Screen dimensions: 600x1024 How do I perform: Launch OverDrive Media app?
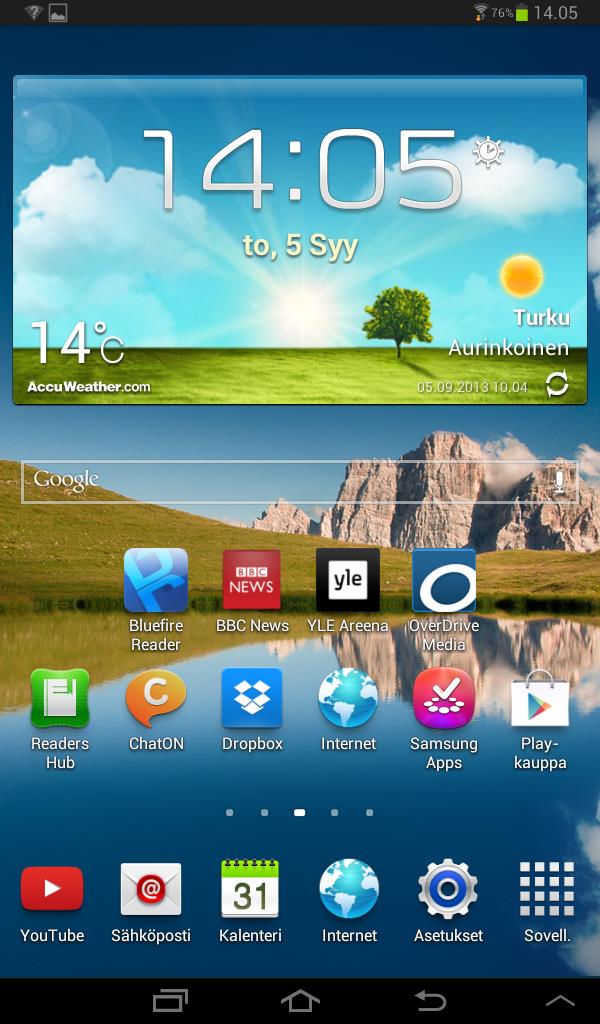[444, 581]
